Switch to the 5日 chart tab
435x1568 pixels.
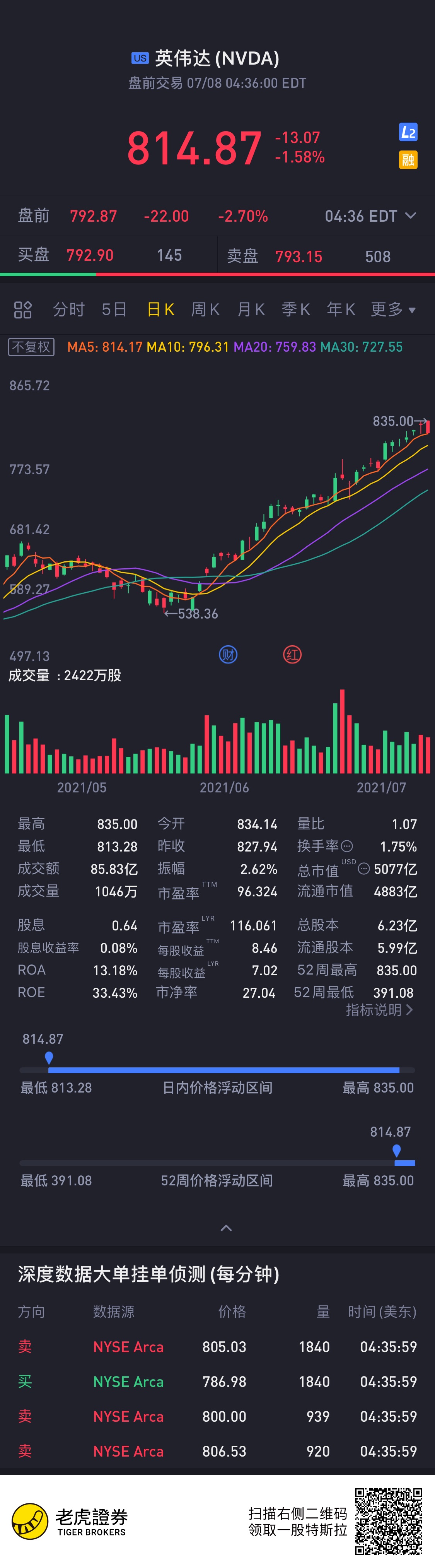click(x=114, y=310)
